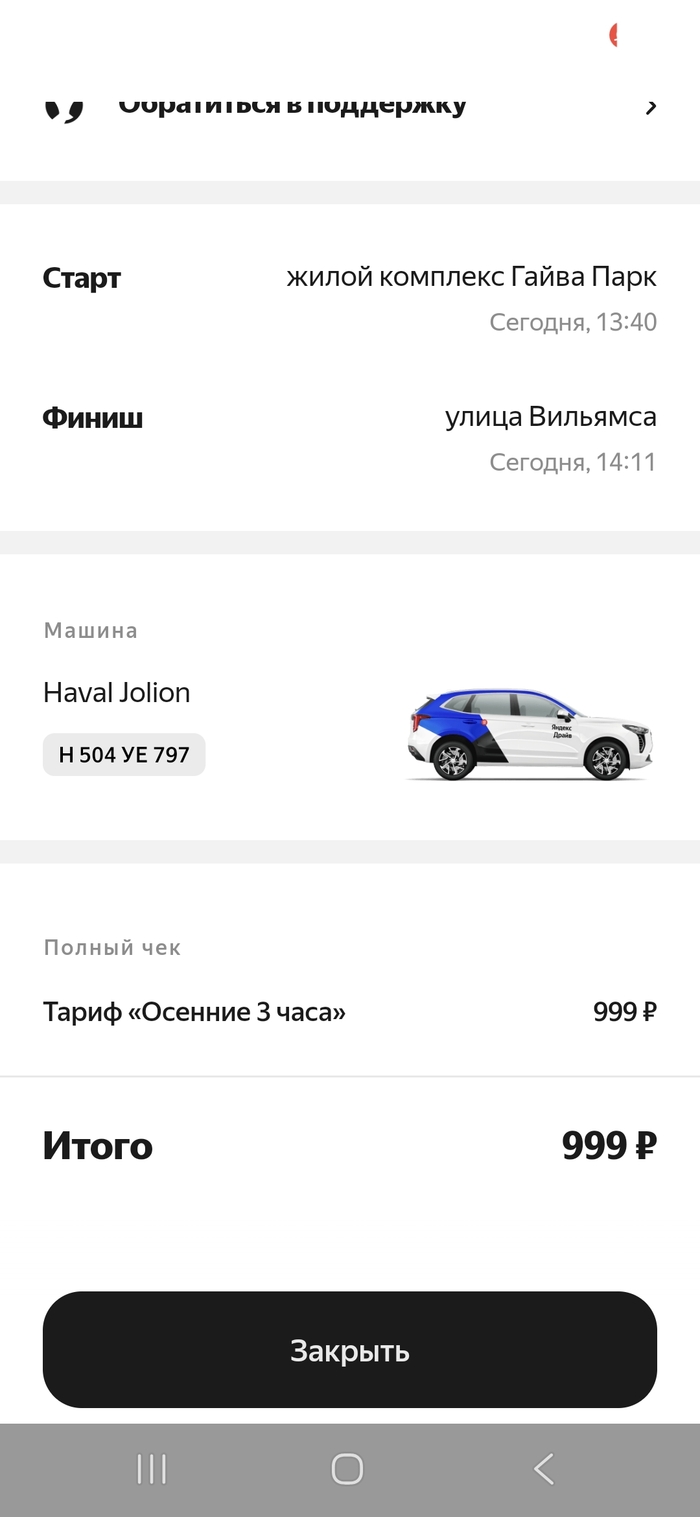Tap the «Закрыть» button
Screen dimensions: 700x1517
350,1350
